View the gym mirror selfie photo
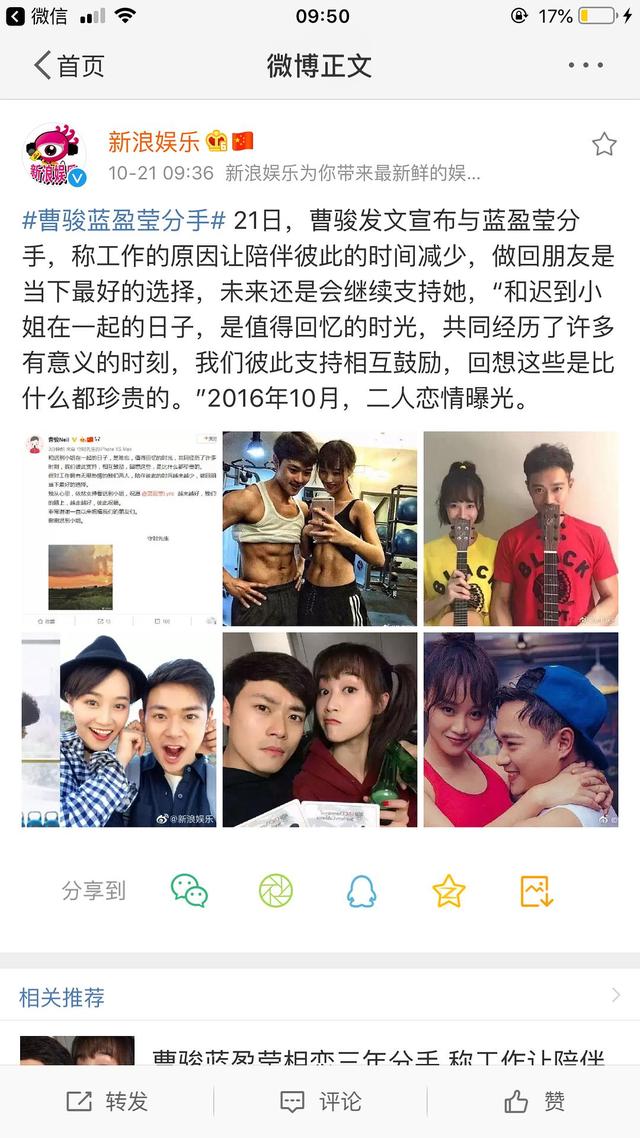This screenshot has height=1138, width=640. pyautogui.click(x=320, y=528)
